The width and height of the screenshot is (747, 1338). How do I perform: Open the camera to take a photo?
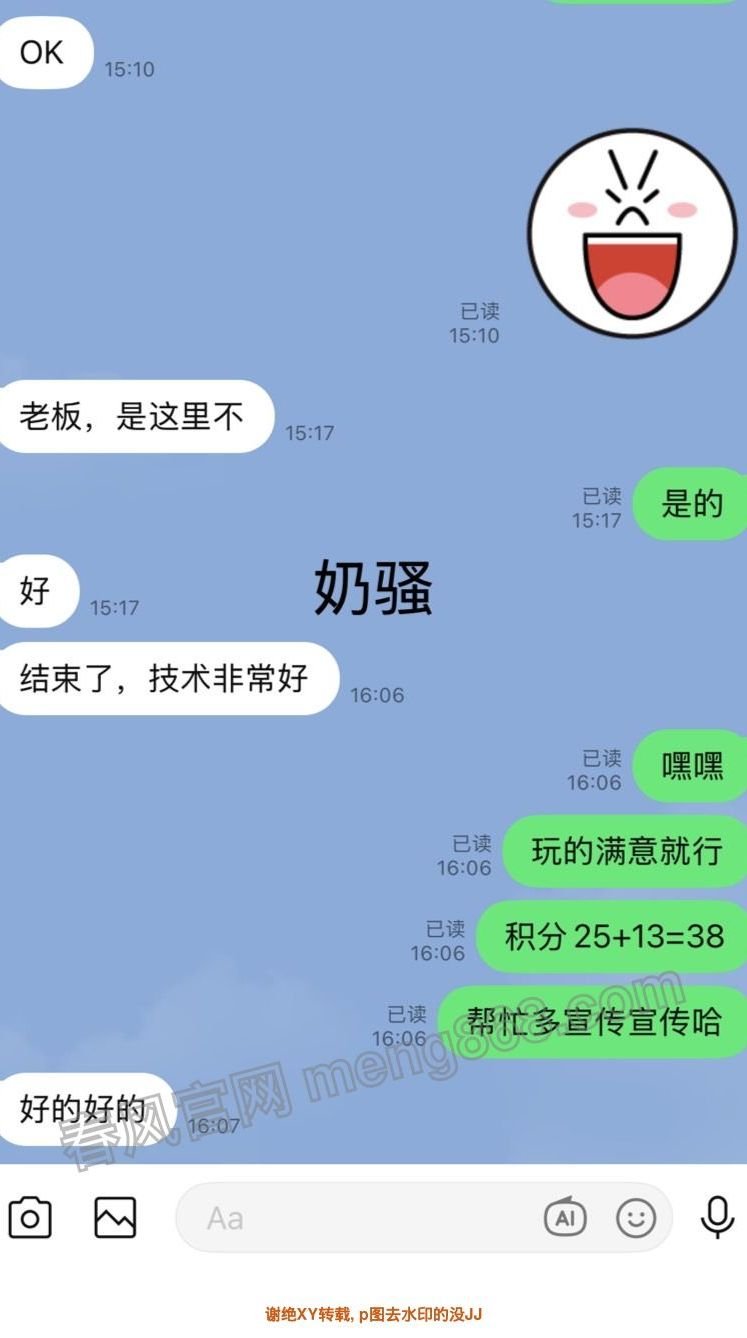(x=30, y=1218)
